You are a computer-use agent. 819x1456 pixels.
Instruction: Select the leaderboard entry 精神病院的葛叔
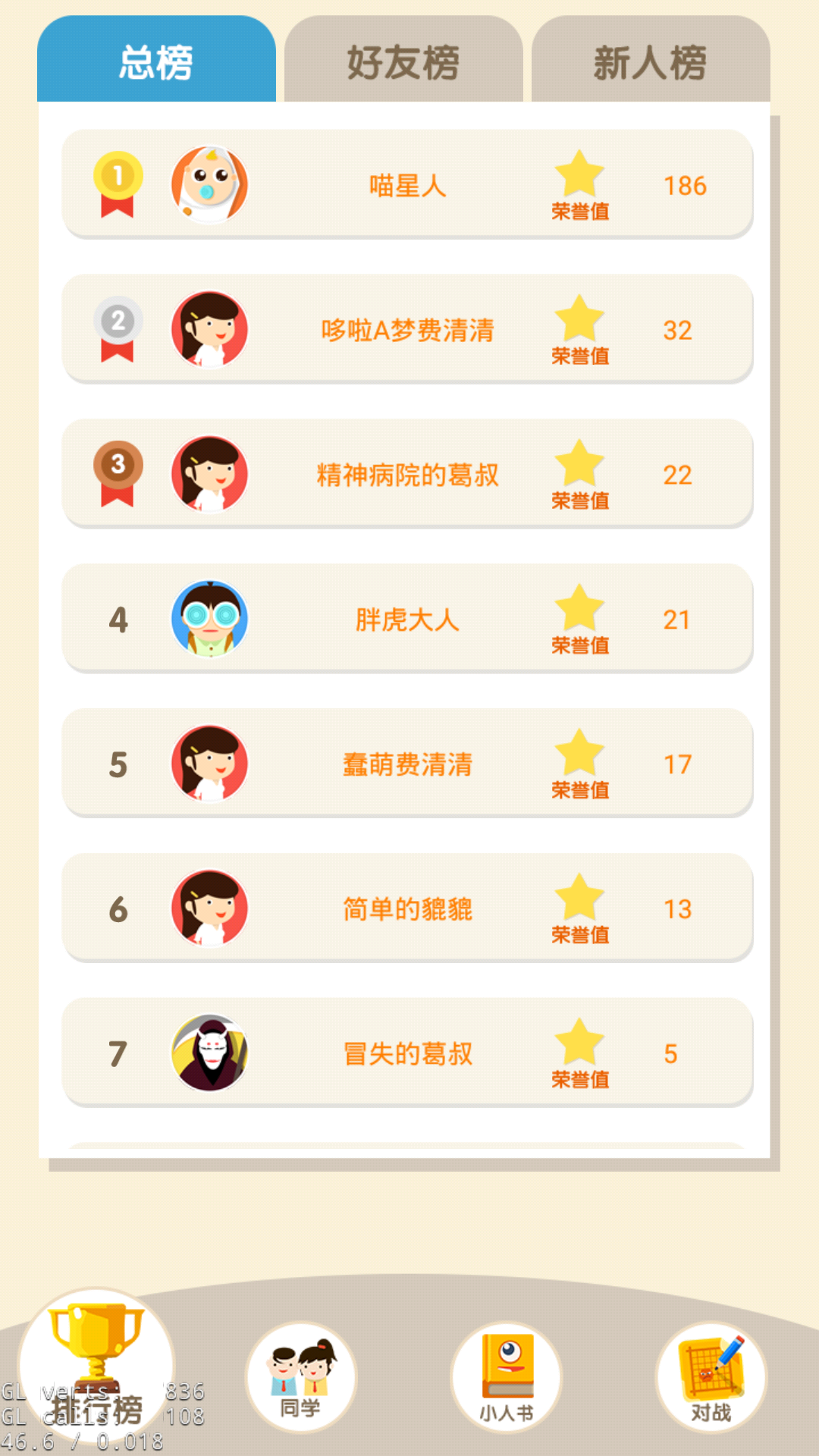407,474
